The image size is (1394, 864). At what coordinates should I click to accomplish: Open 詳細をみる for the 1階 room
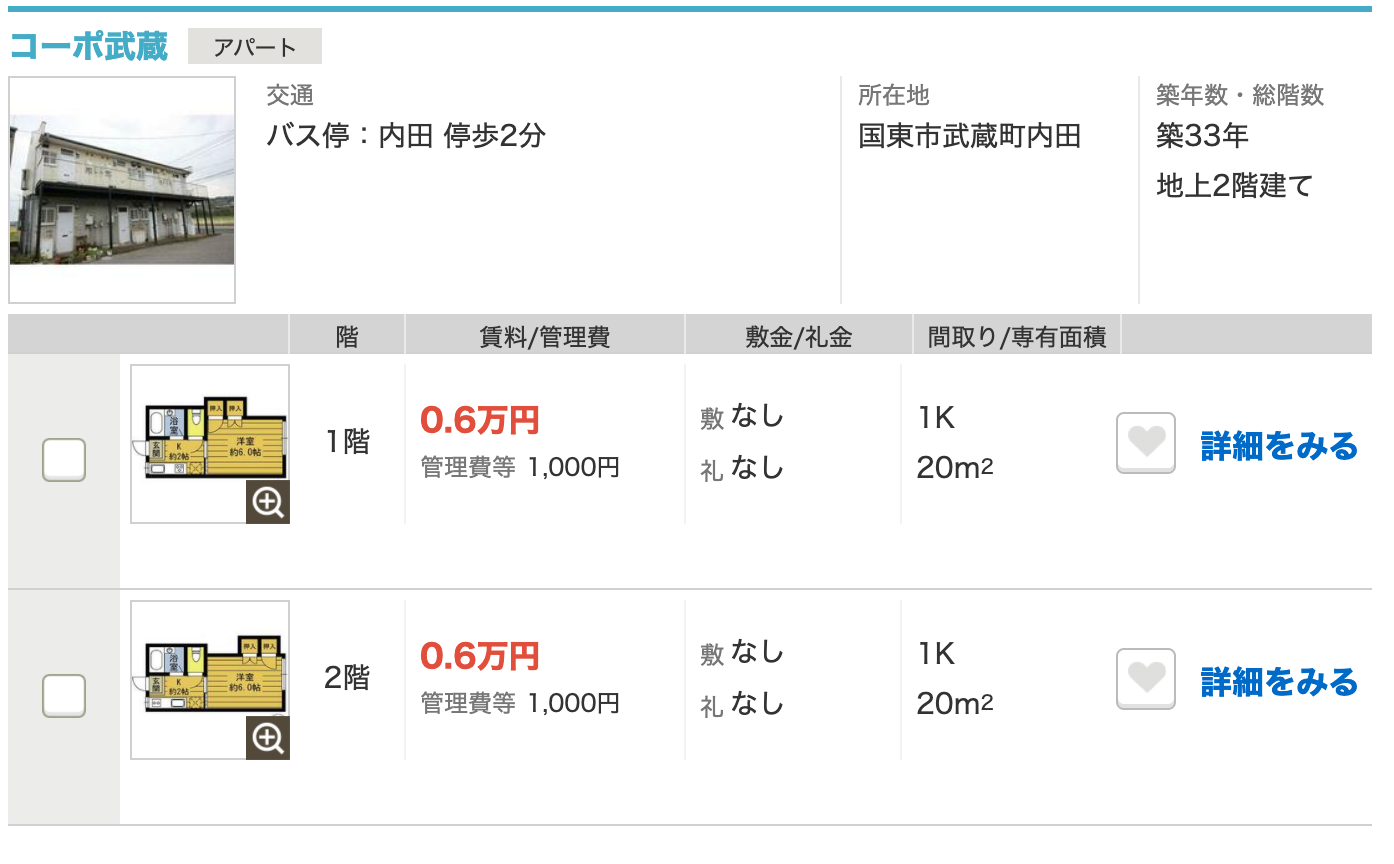(x=1279, y=445)
